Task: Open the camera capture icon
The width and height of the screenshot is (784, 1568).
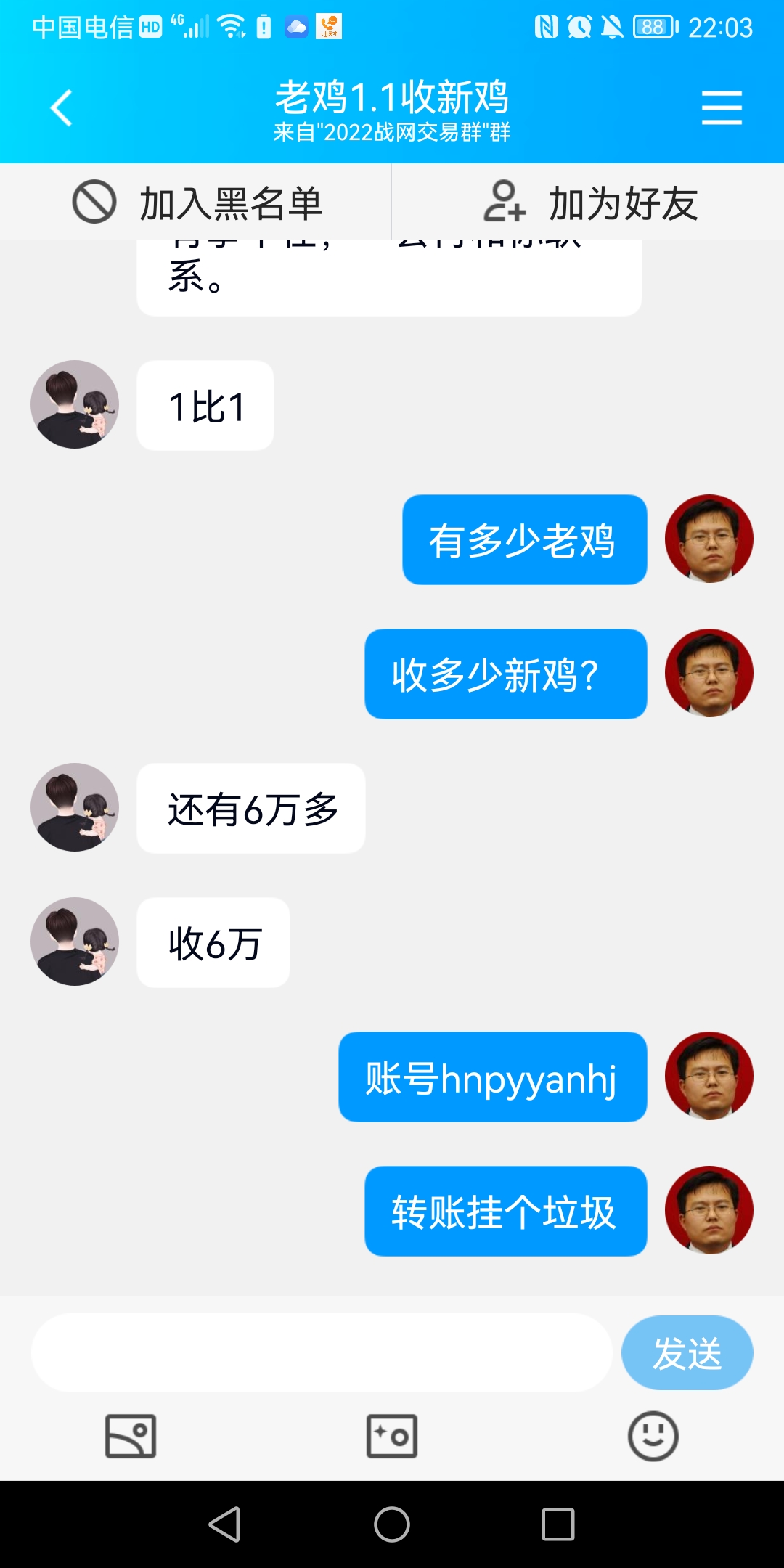Action: coord(392,1436)
